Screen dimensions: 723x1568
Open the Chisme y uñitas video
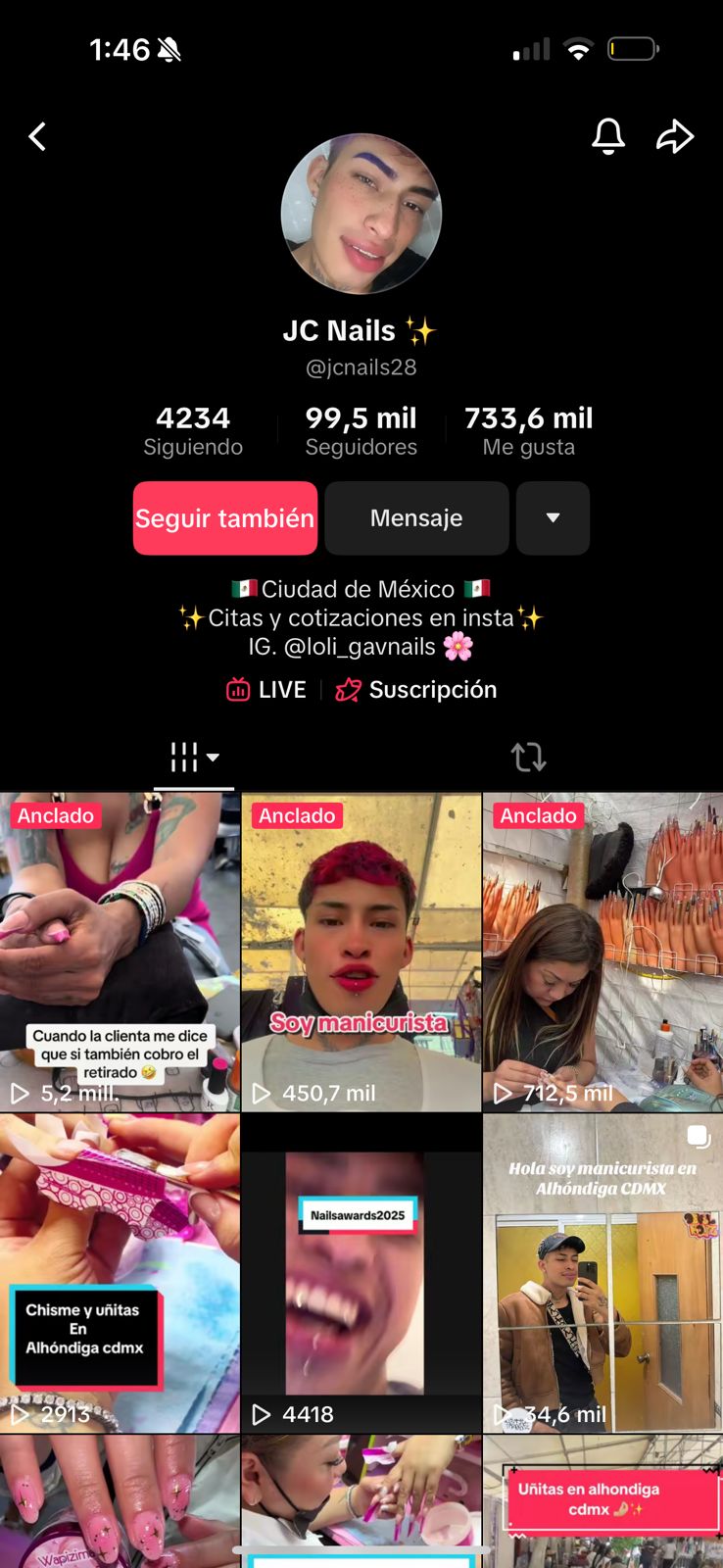click(120, 1272)
